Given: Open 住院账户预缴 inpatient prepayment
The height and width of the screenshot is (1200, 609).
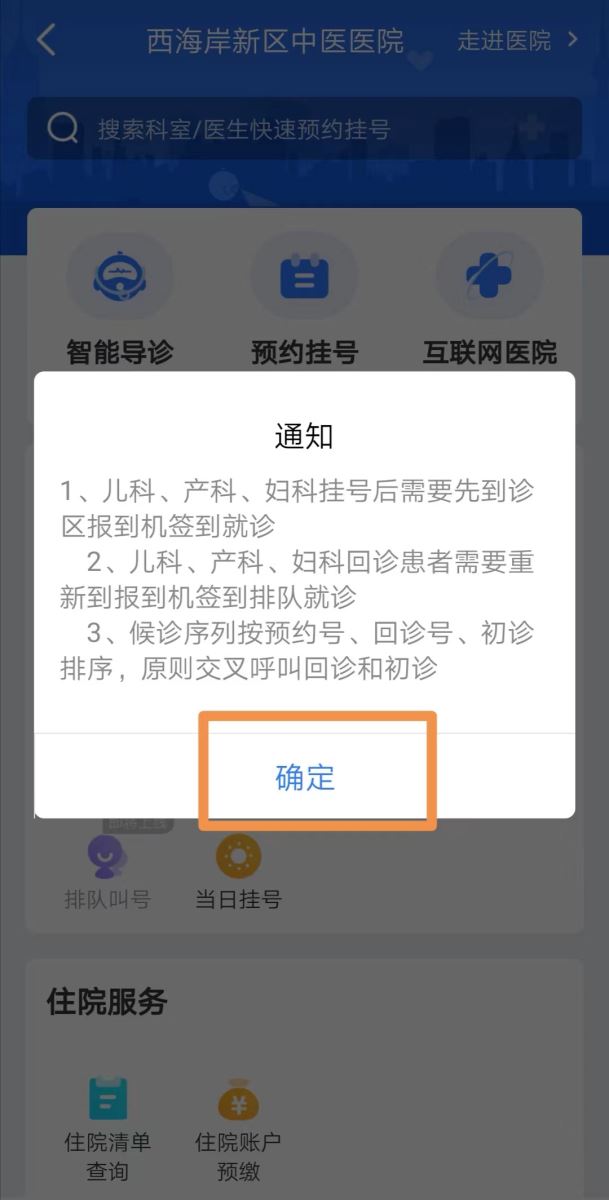Looking at the screenshot, I should click(x=238, y=1127).
